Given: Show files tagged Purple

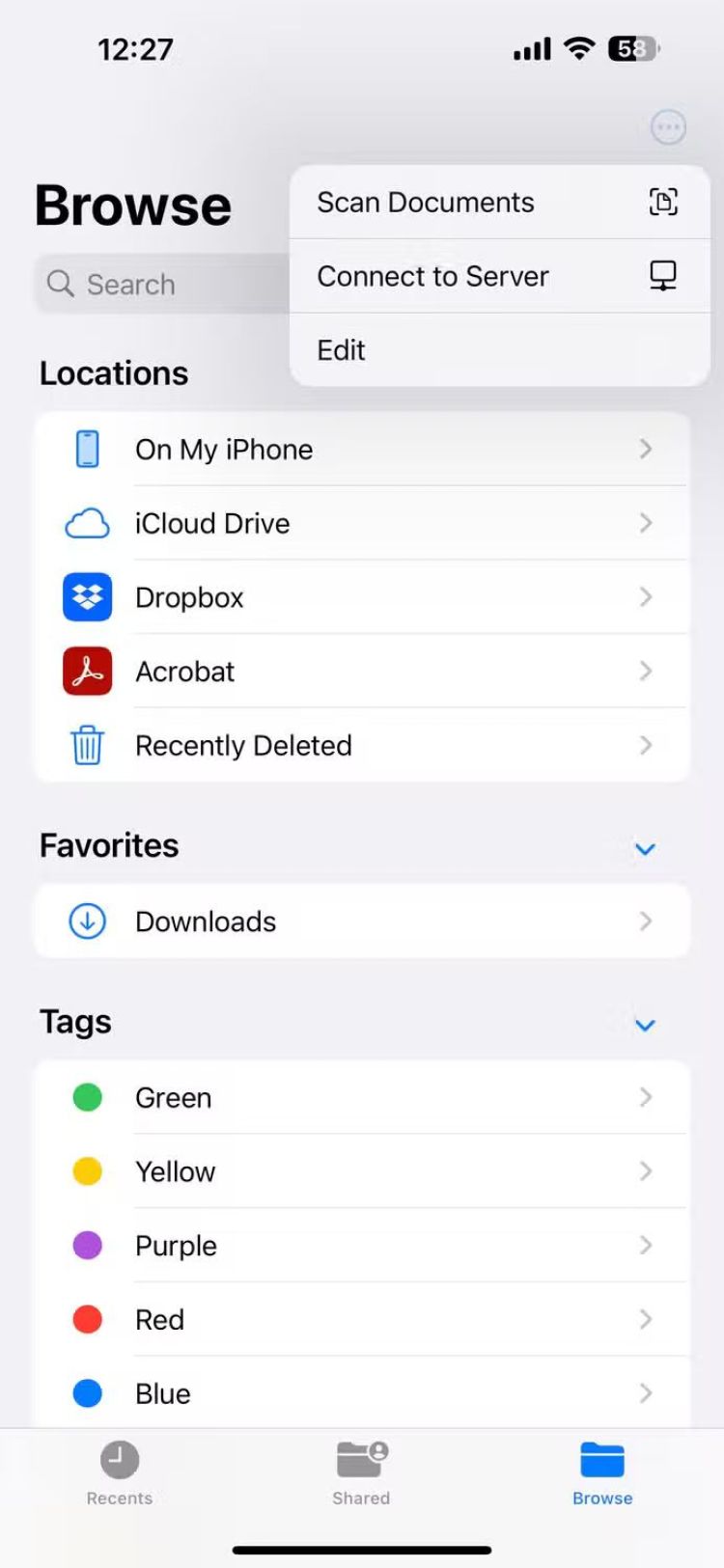Looking at the screenshot, I should point(362,1246).
